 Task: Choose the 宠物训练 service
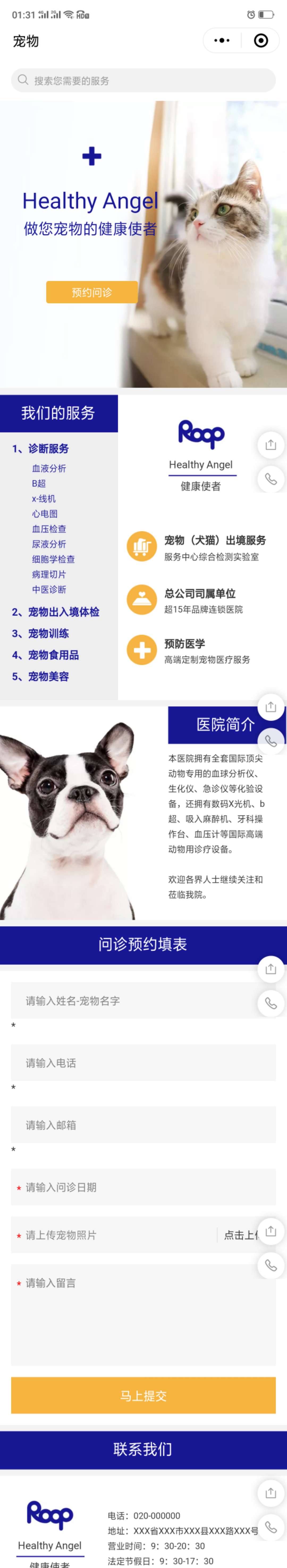(41, 633)
